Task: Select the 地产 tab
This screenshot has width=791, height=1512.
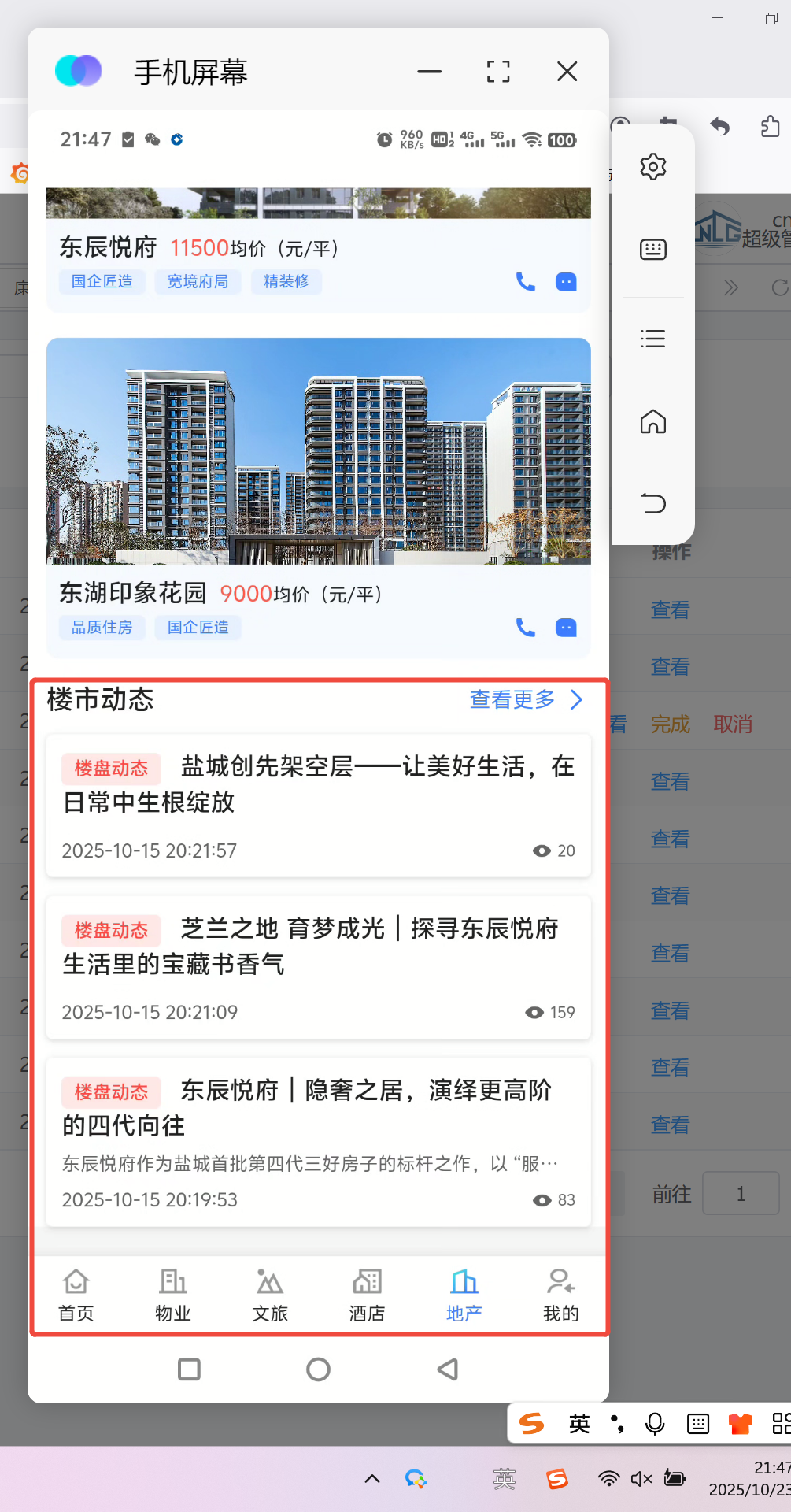Action: pos(464,1295)
